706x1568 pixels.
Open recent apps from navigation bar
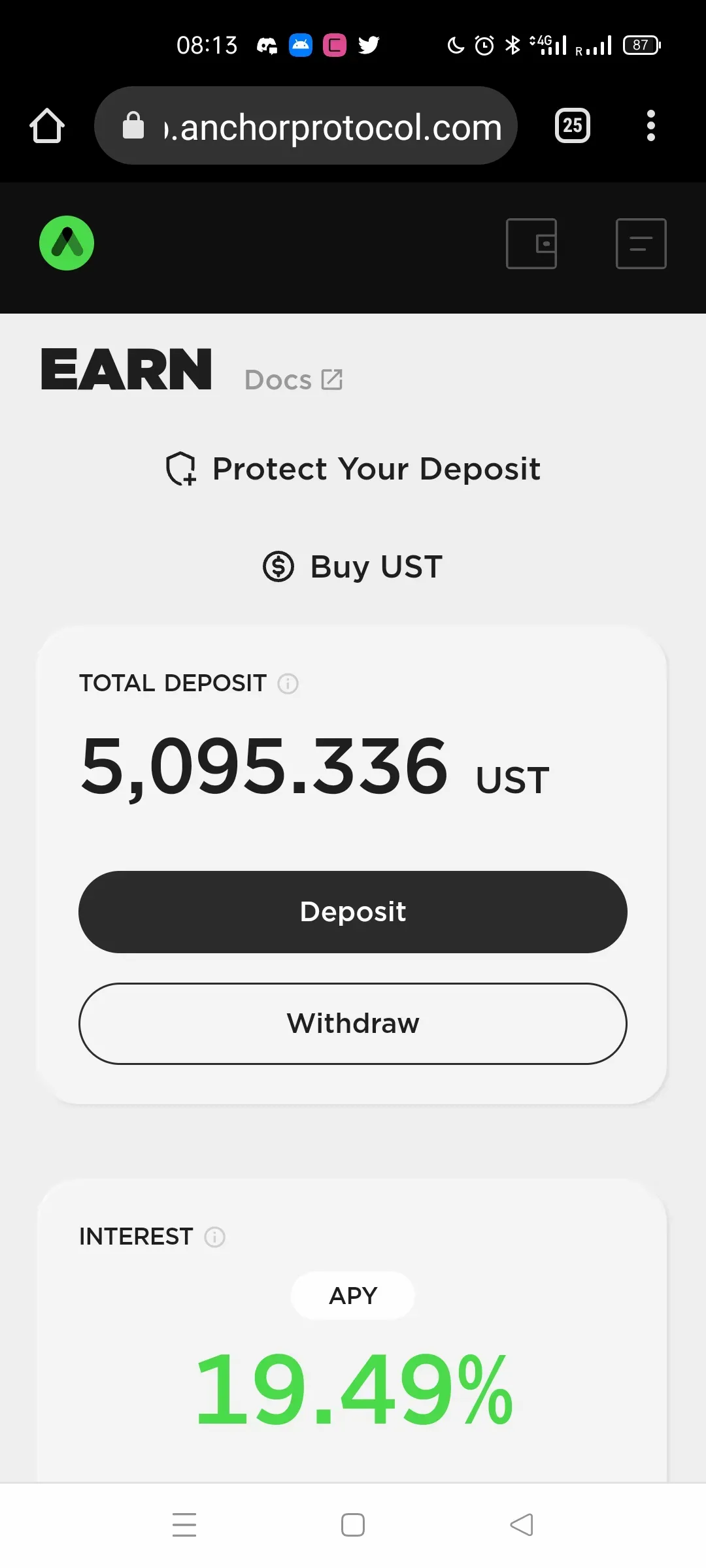184,1525
